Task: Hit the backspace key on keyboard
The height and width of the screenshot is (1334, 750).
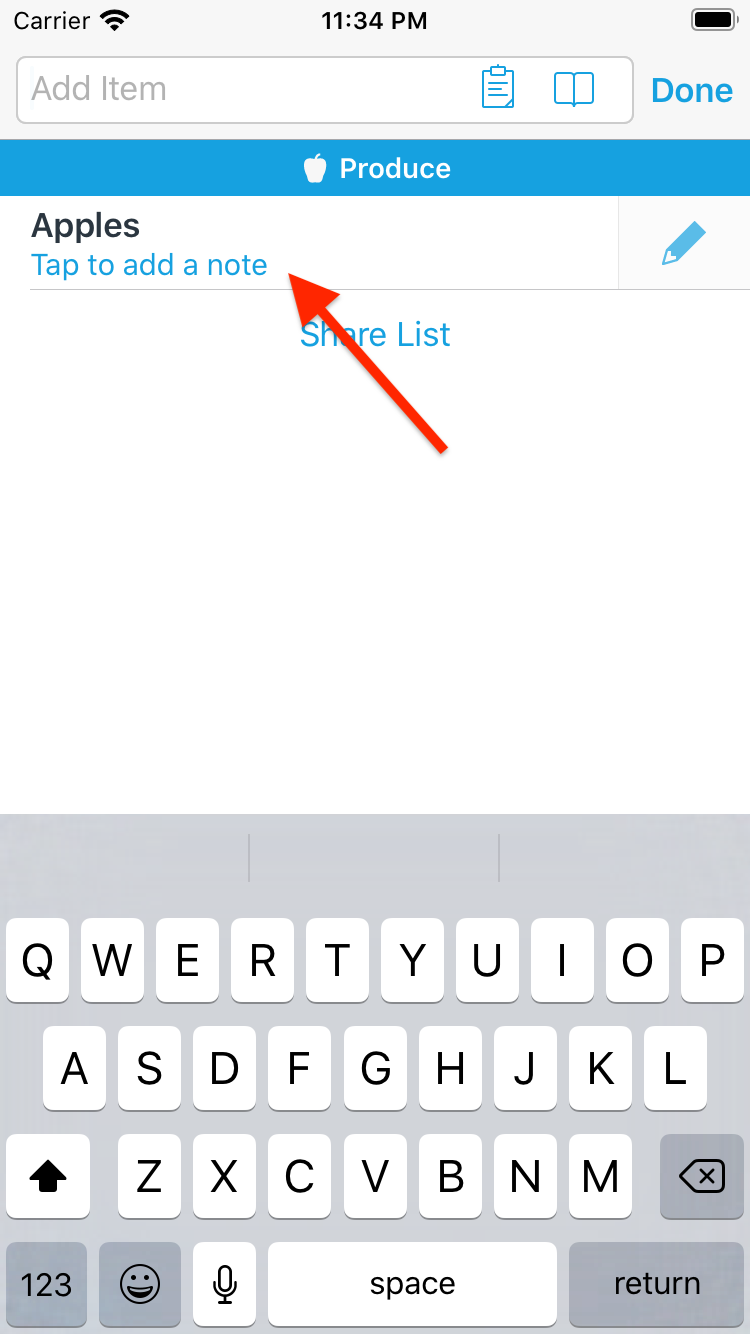Action: point(702,1176)
